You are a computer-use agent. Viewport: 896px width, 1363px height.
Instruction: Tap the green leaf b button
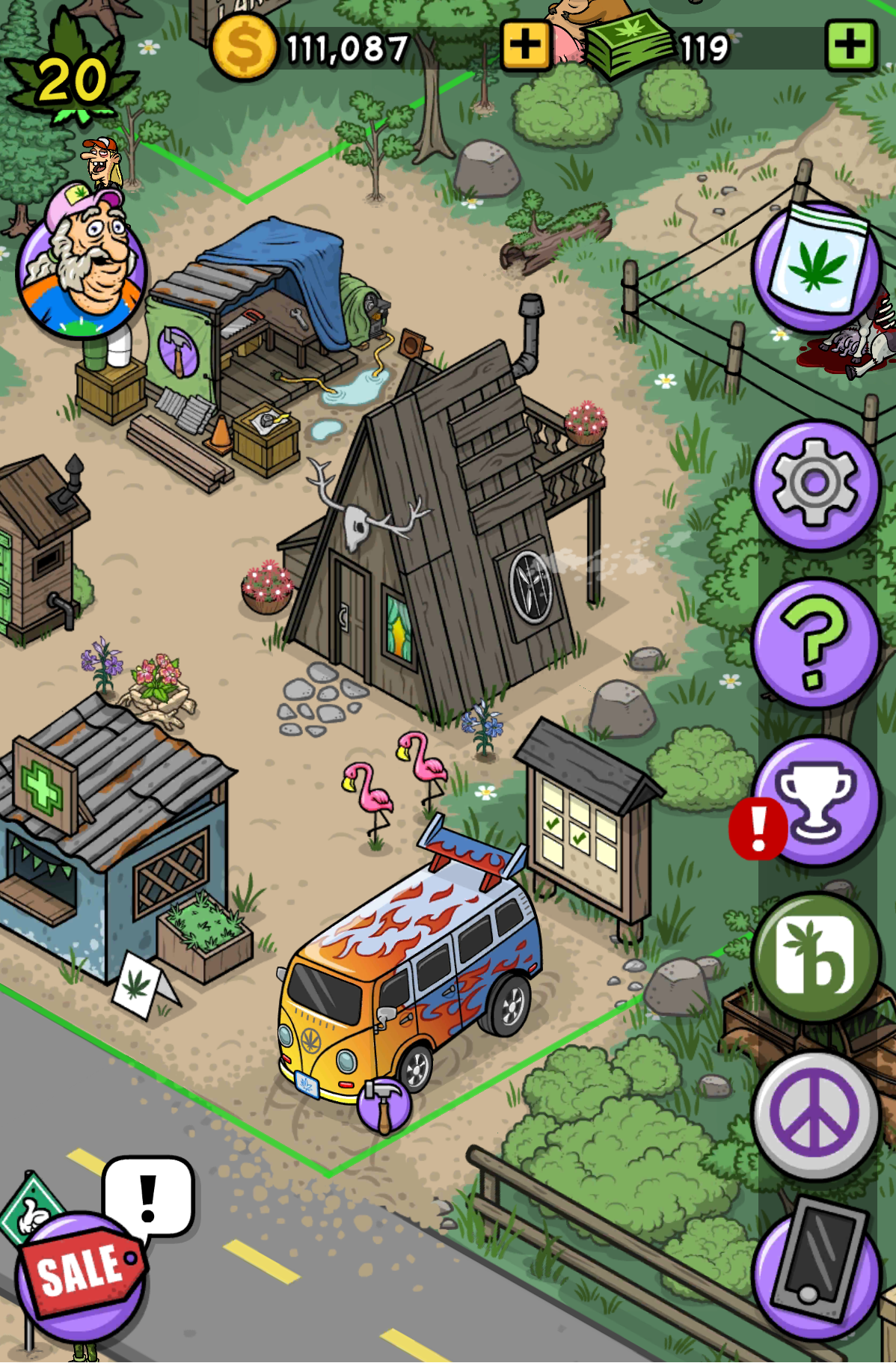[x=815, y=958]
